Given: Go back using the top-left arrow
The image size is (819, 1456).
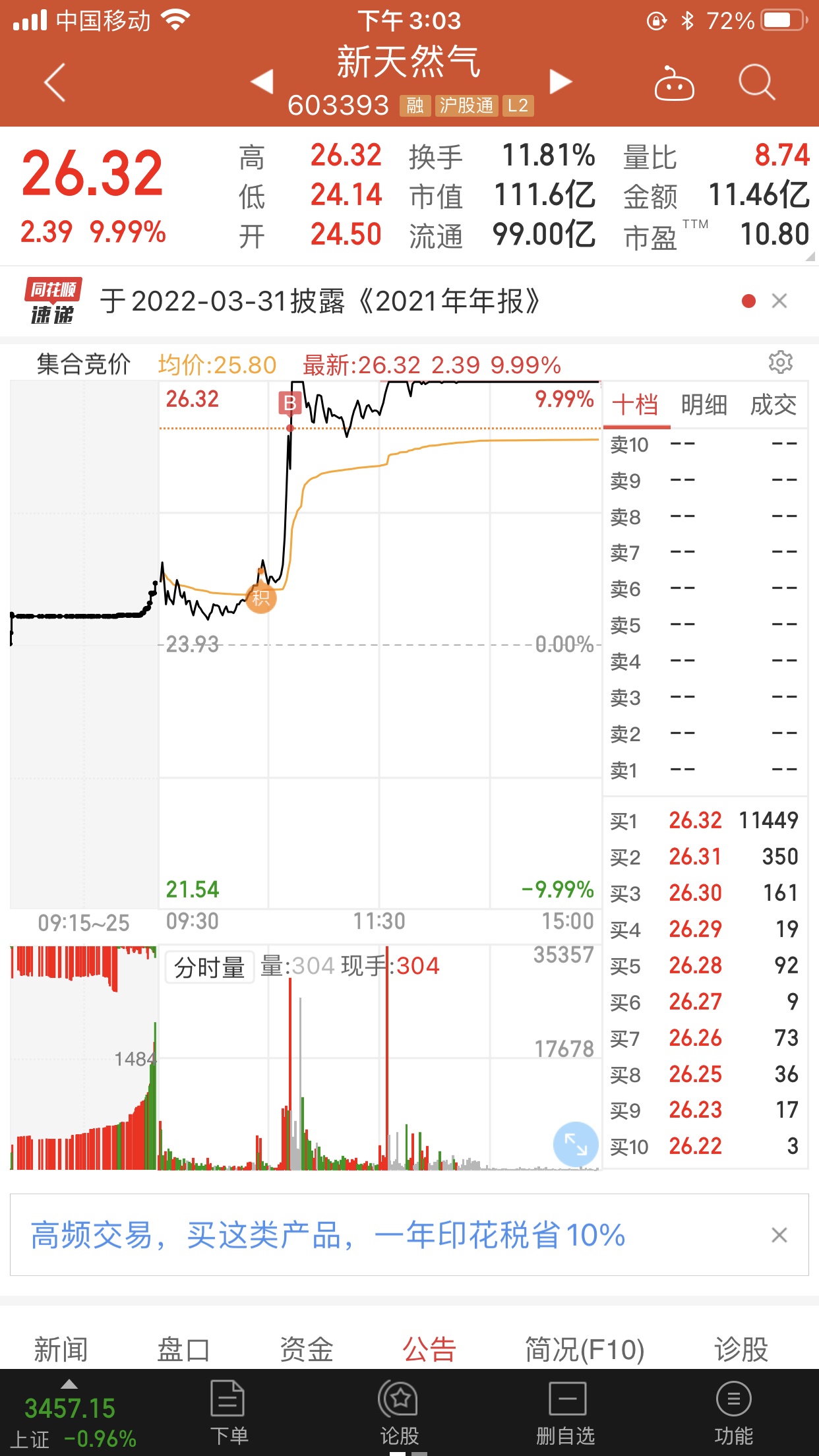Looking at the screenshot, I should (x=55, y=82).
